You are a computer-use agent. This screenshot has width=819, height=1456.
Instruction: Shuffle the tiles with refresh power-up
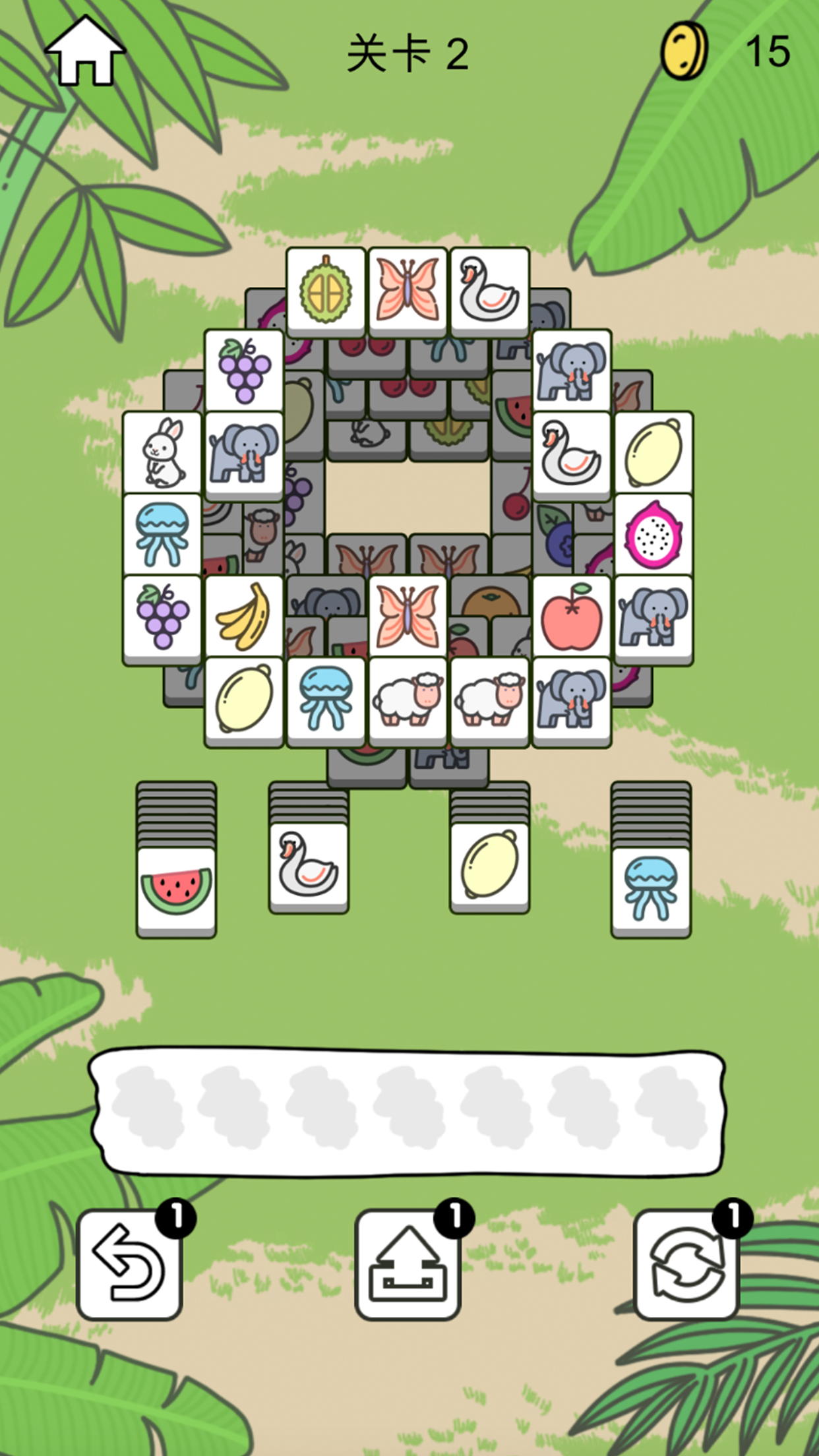pyautogui.click(x=686, y=1263)
